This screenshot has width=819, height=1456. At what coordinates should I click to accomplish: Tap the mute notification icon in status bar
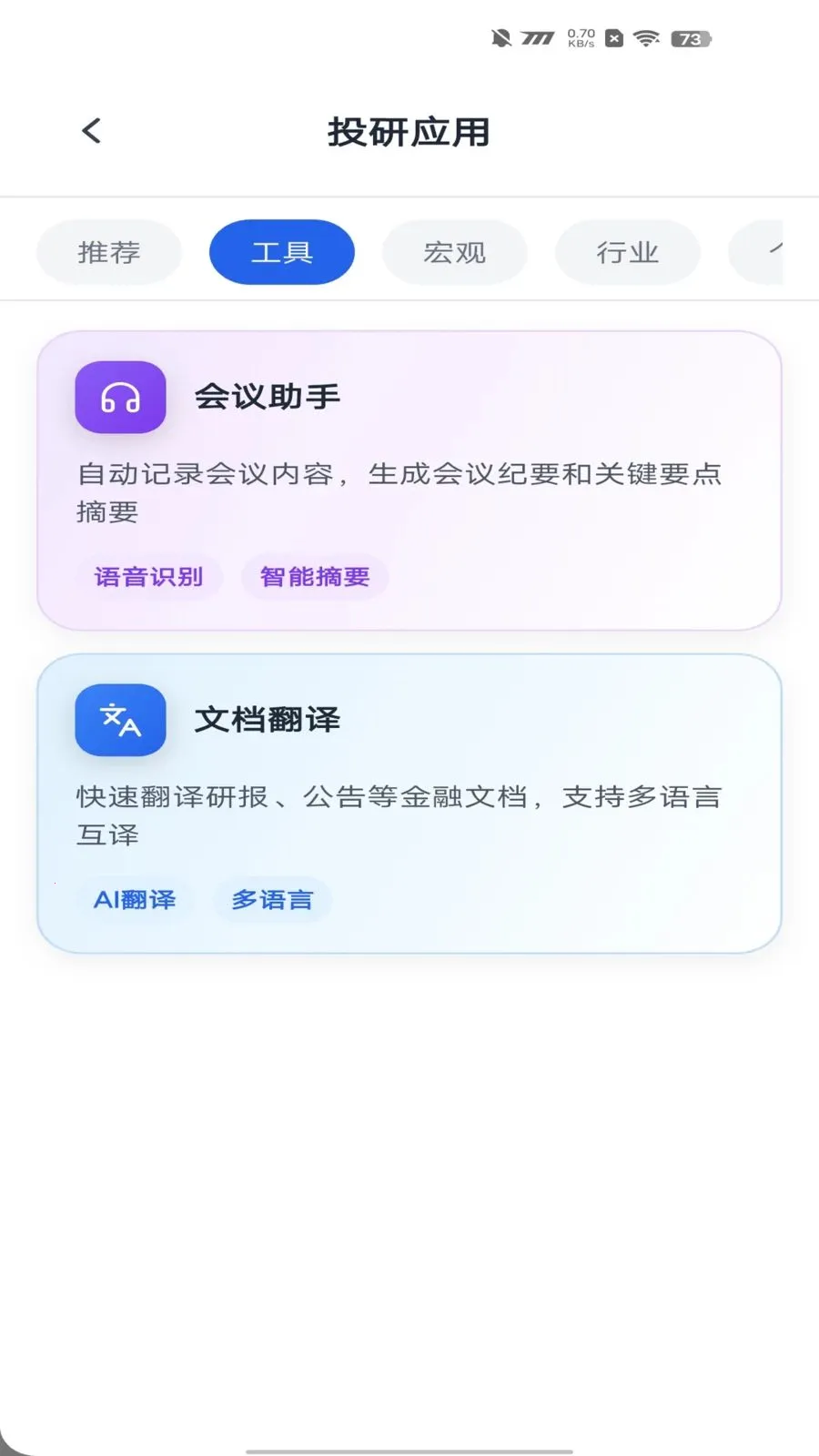click(x=500, y=38)
